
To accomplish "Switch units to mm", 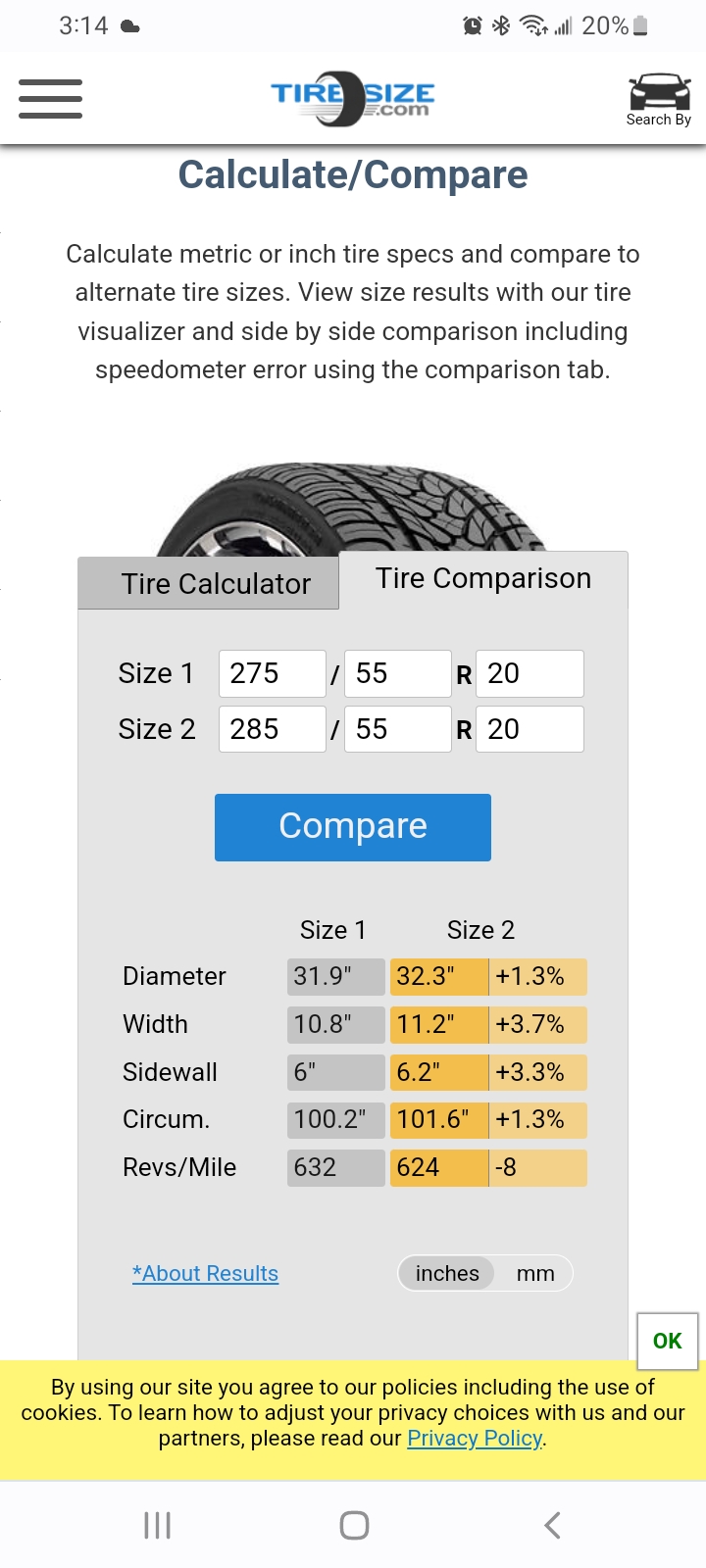I will (535, 1273).
